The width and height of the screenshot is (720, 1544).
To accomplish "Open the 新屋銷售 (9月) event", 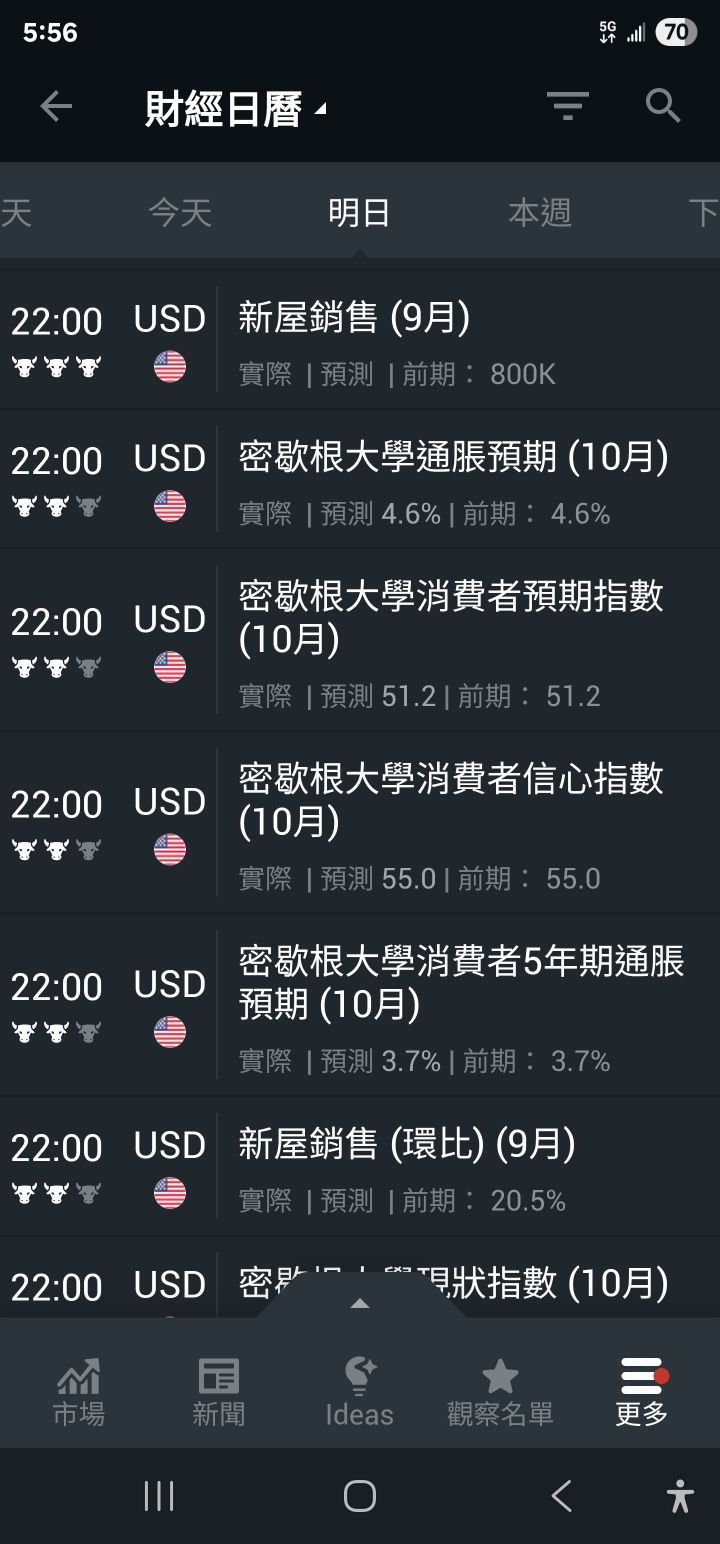I will pyautogui.click(x=354, y=319).
